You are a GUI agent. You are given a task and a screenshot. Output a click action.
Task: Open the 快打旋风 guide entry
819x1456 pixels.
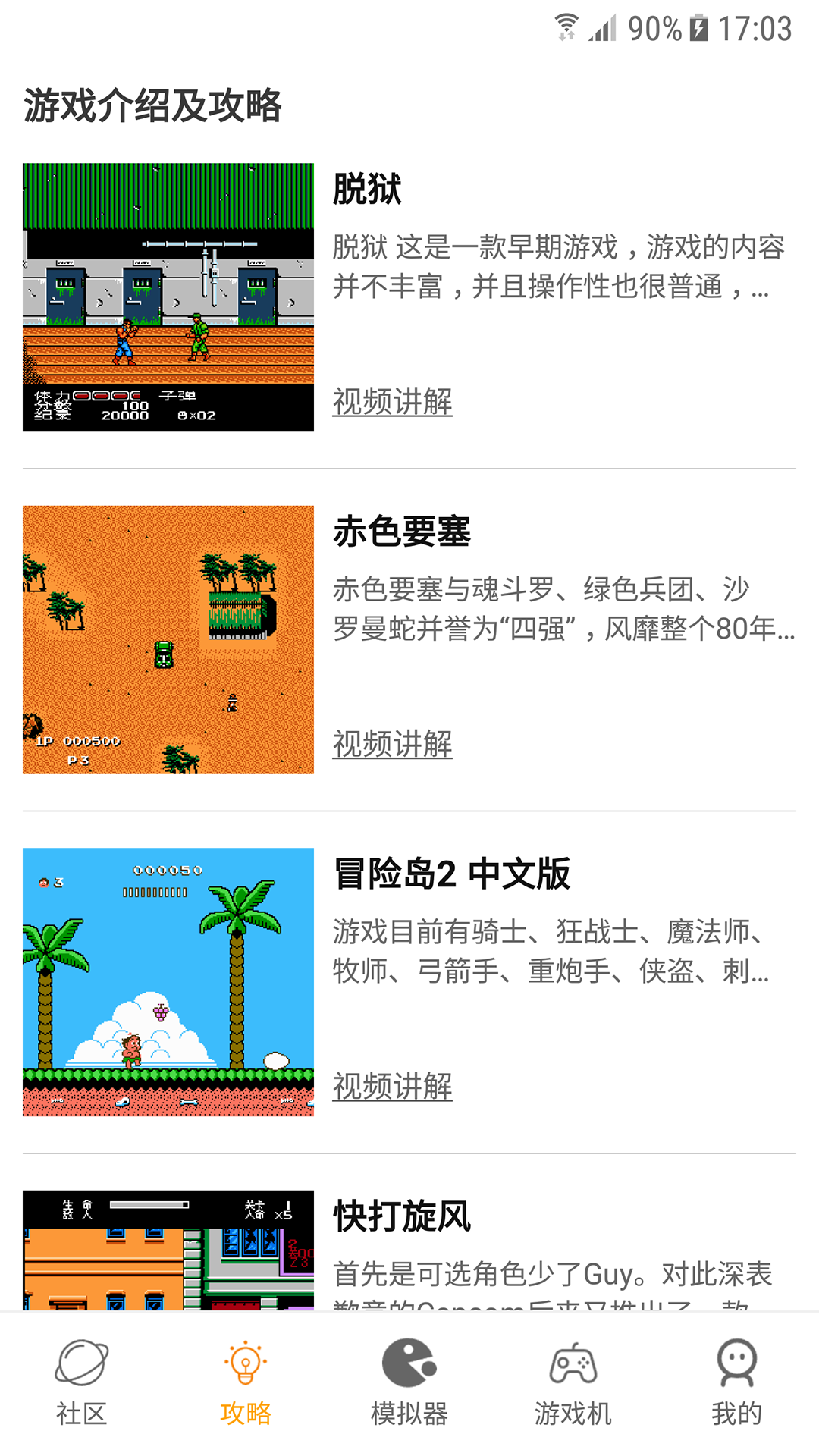pos(402,1216)
